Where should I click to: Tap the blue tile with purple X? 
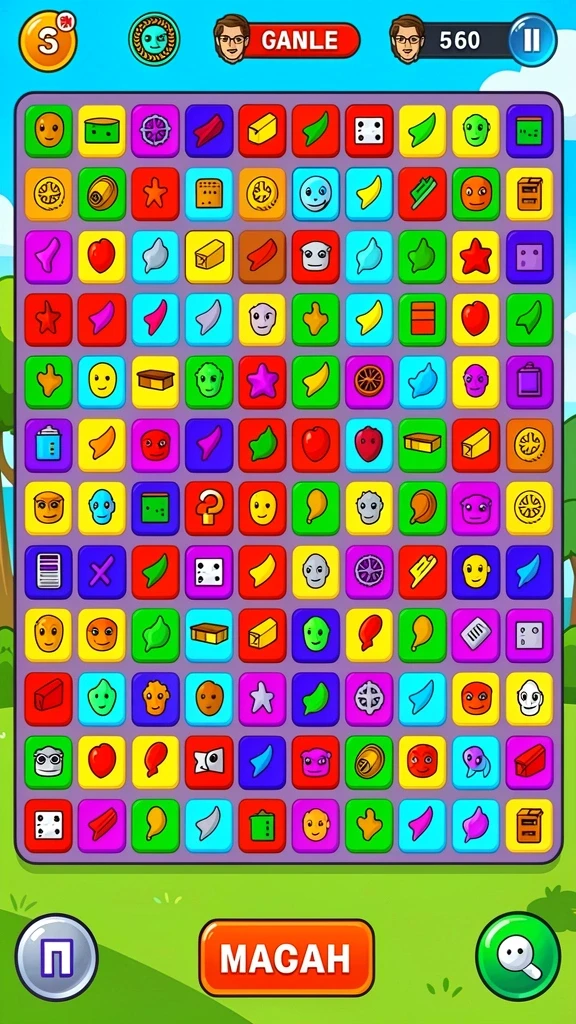(102, 571)
